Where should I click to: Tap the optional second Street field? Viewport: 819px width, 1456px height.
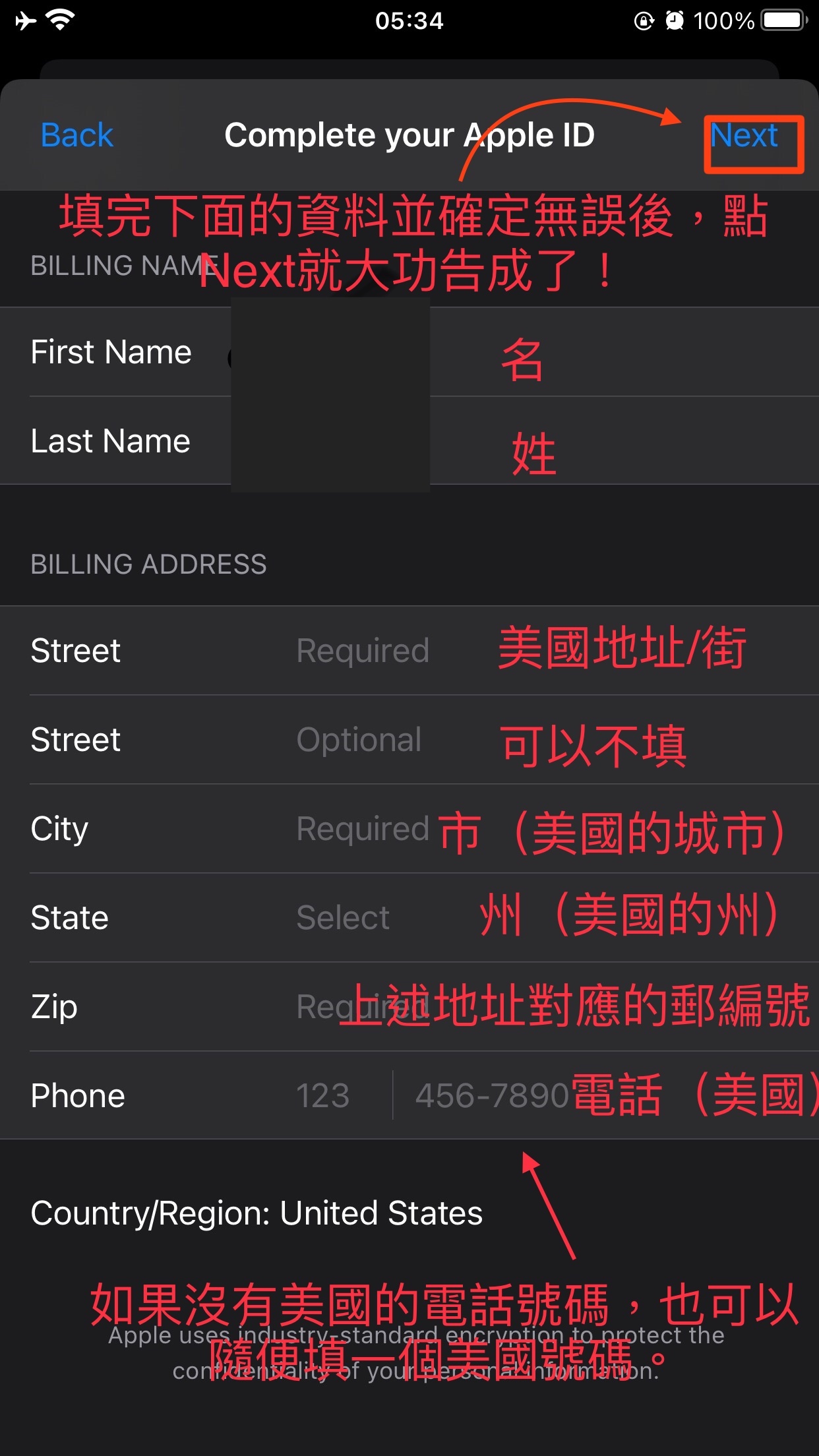[359, 739]
